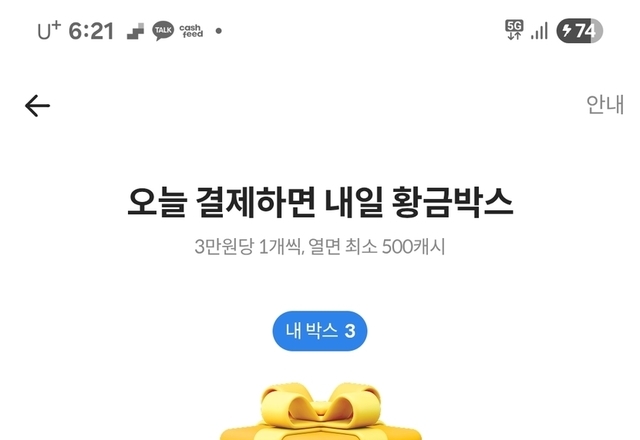Open the 안내 info link
This screenshot has height=440, width=640.
tap(604, 105)
